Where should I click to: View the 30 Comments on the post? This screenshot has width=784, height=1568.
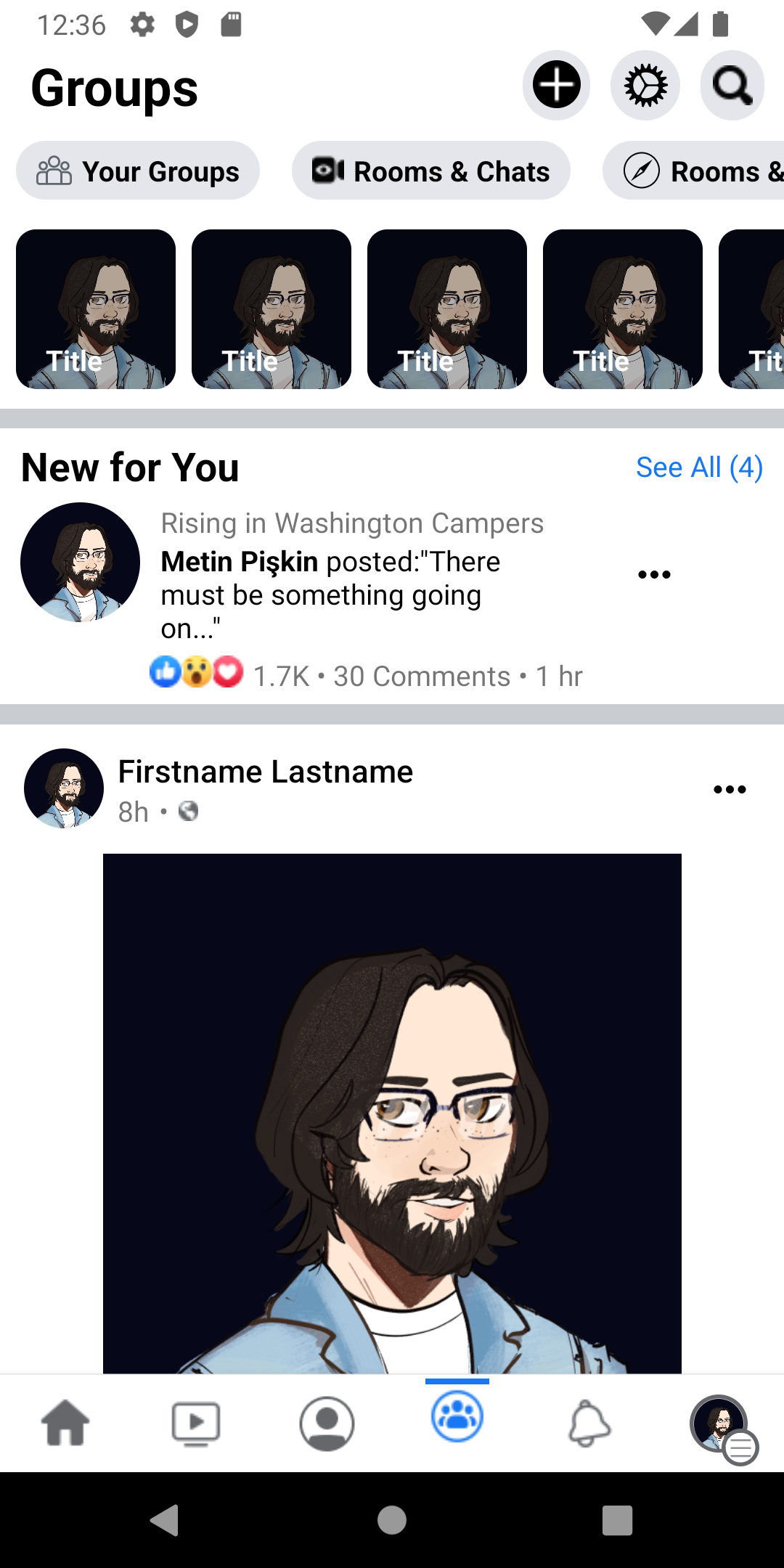pyautogui.click(x=420, y=675)
